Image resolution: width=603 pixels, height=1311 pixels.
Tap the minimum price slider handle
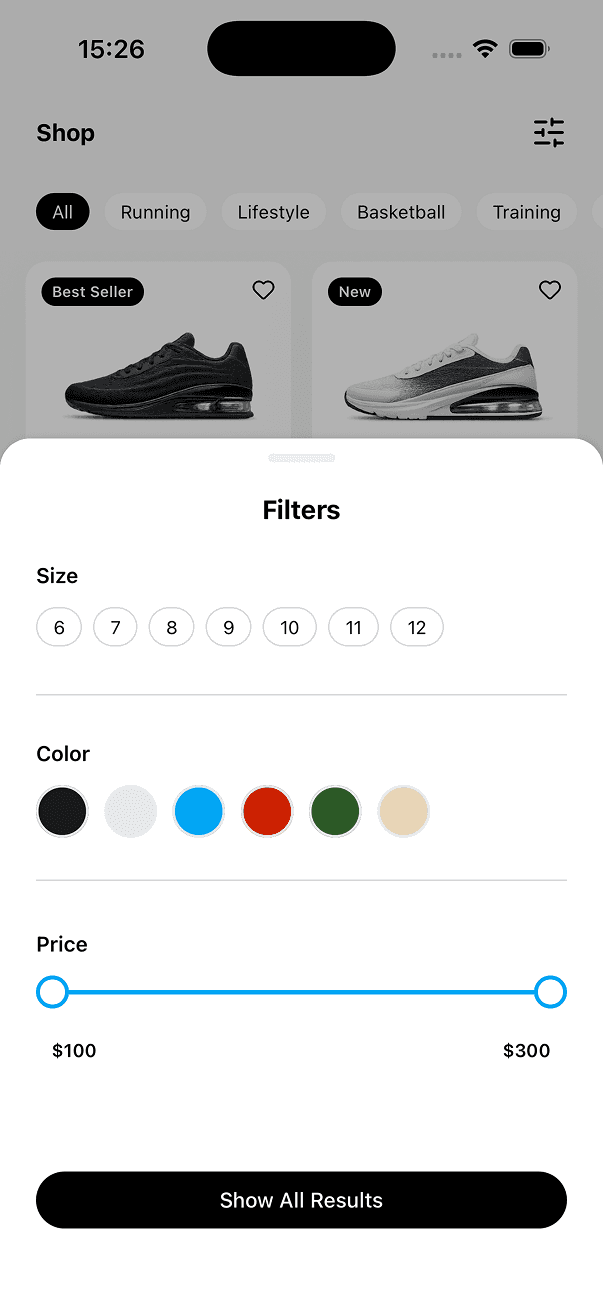52,992
